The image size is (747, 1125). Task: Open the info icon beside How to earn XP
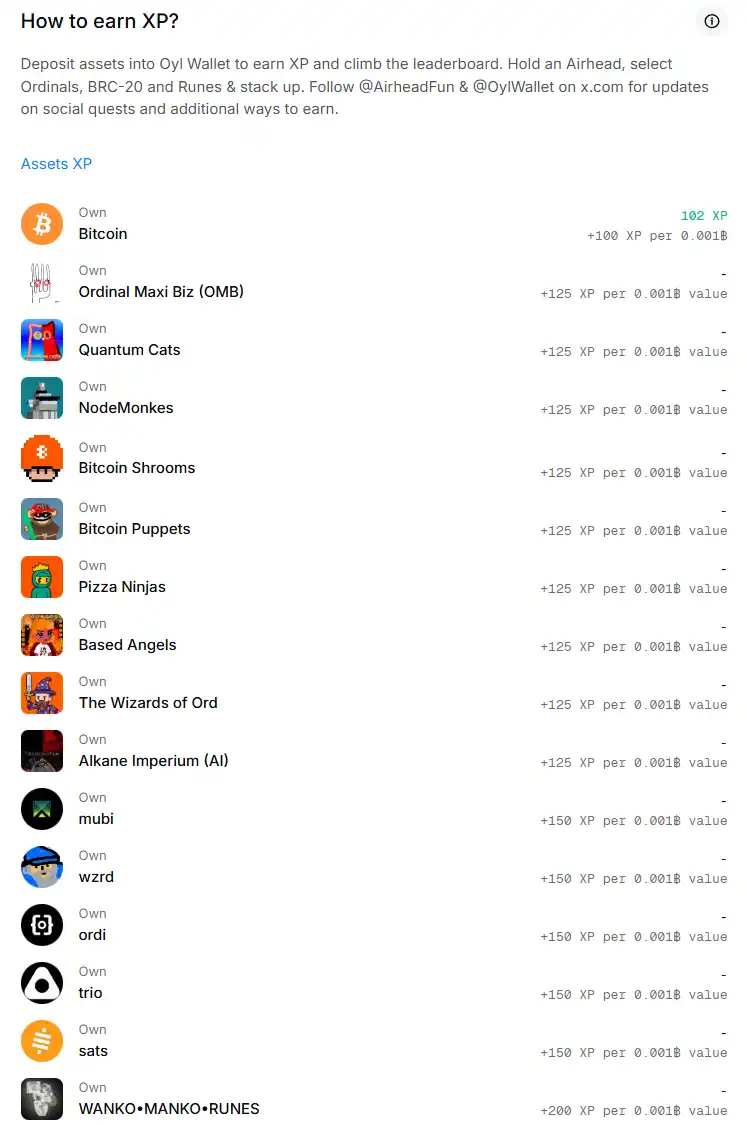(711, 21)
